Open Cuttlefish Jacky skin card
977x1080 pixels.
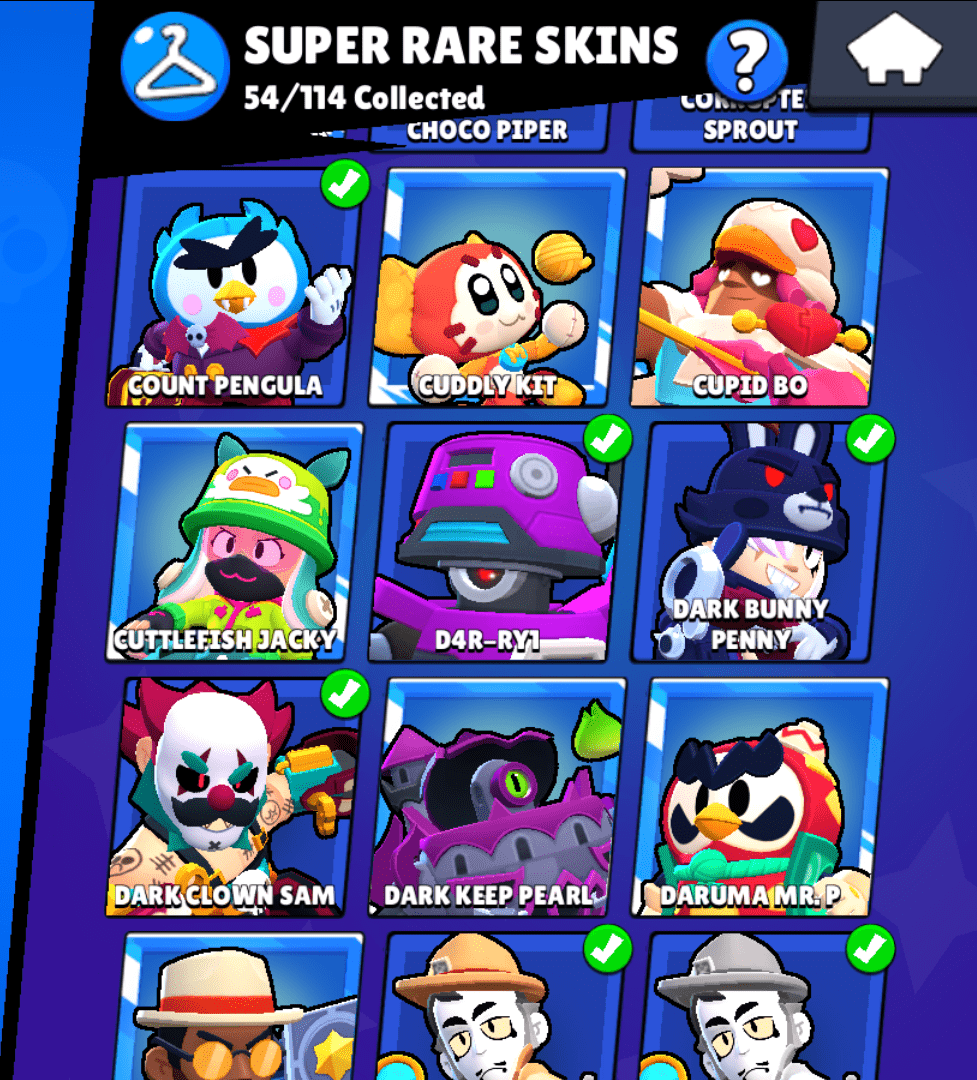pos(235,542)
